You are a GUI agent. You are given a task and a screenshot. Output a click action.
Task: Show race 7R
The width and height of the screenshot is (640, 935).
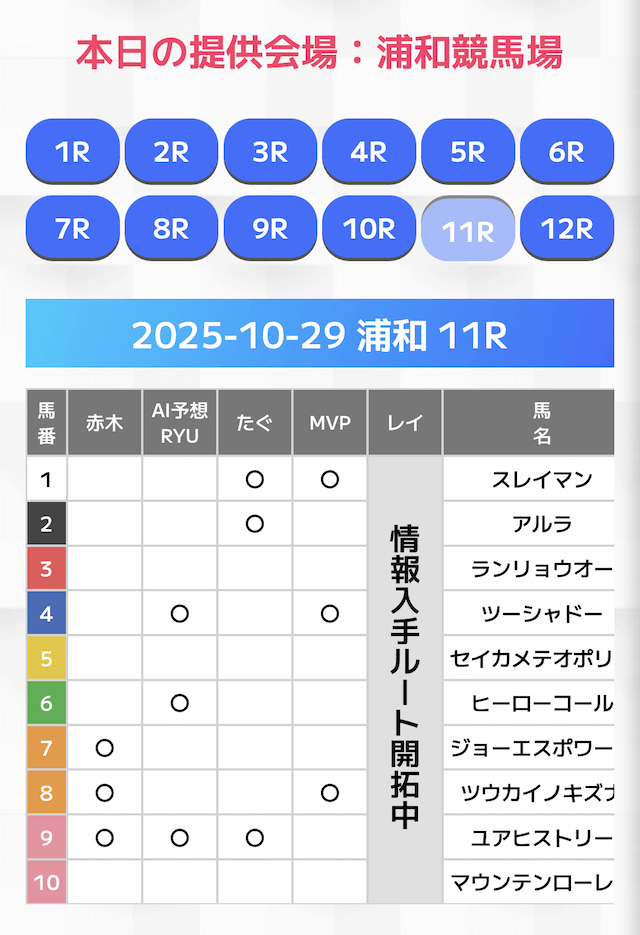coord(72,228)
